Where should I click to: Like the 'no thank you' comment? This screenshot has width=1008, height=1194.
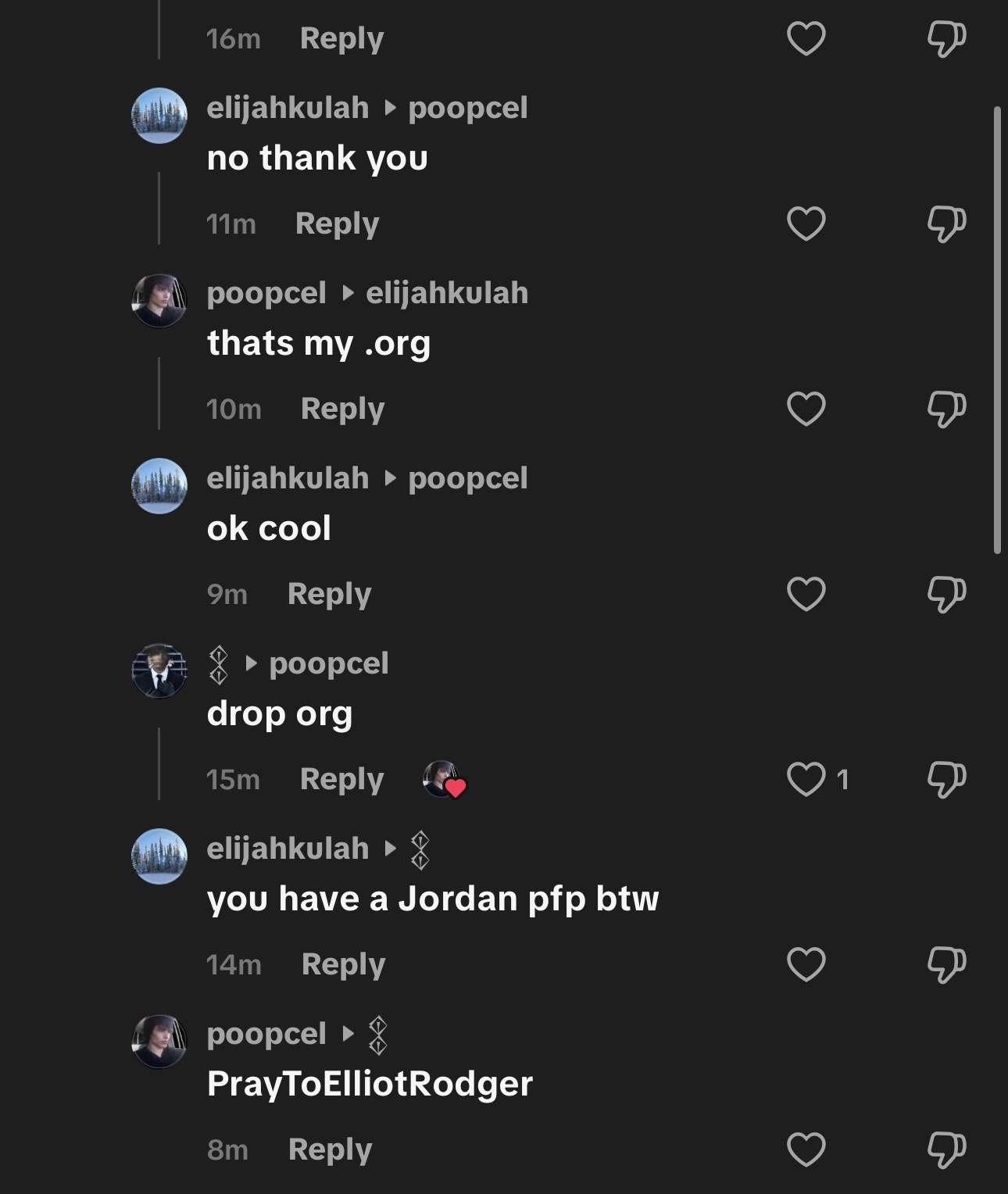pyautogui.click(x=806, y=223)
